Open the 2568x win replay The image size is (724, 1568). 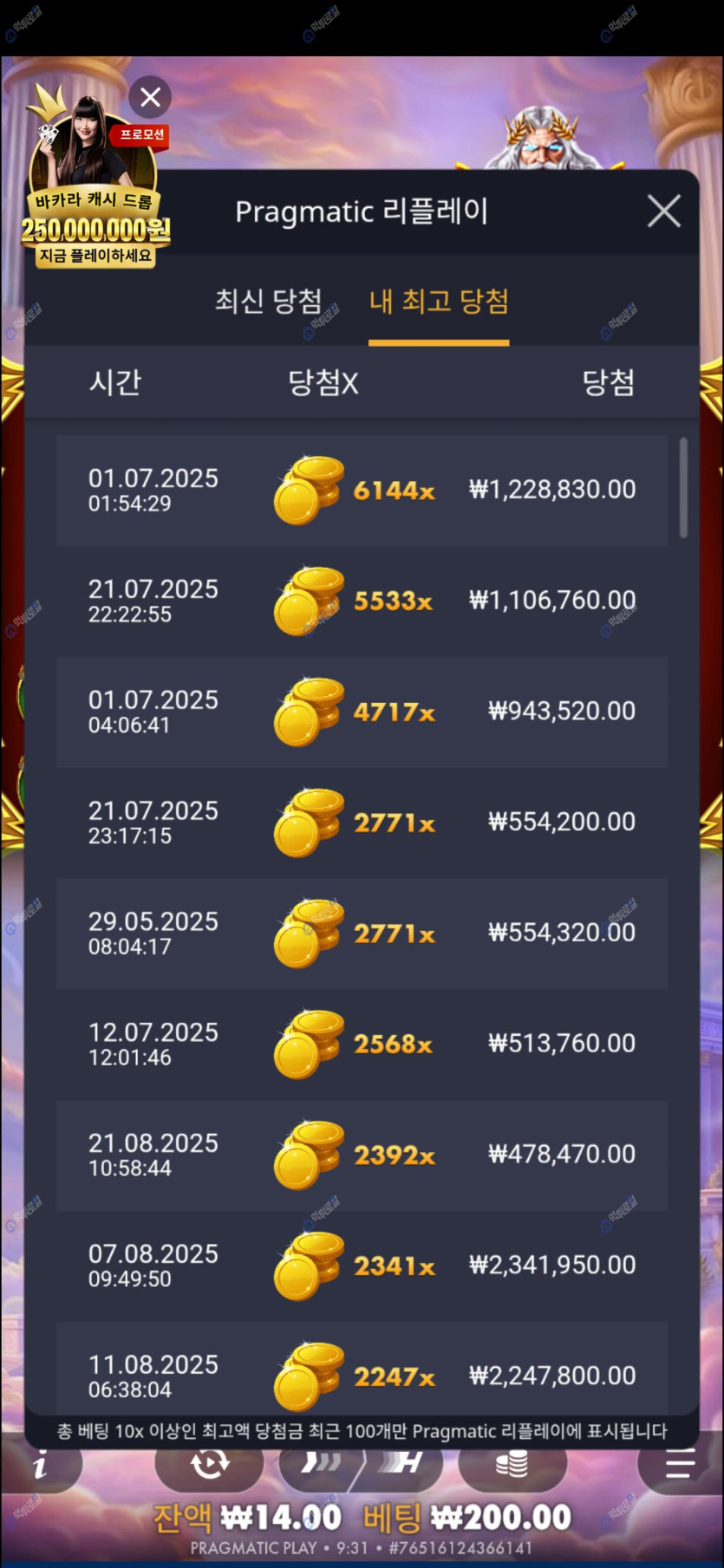click(362, 1045)
